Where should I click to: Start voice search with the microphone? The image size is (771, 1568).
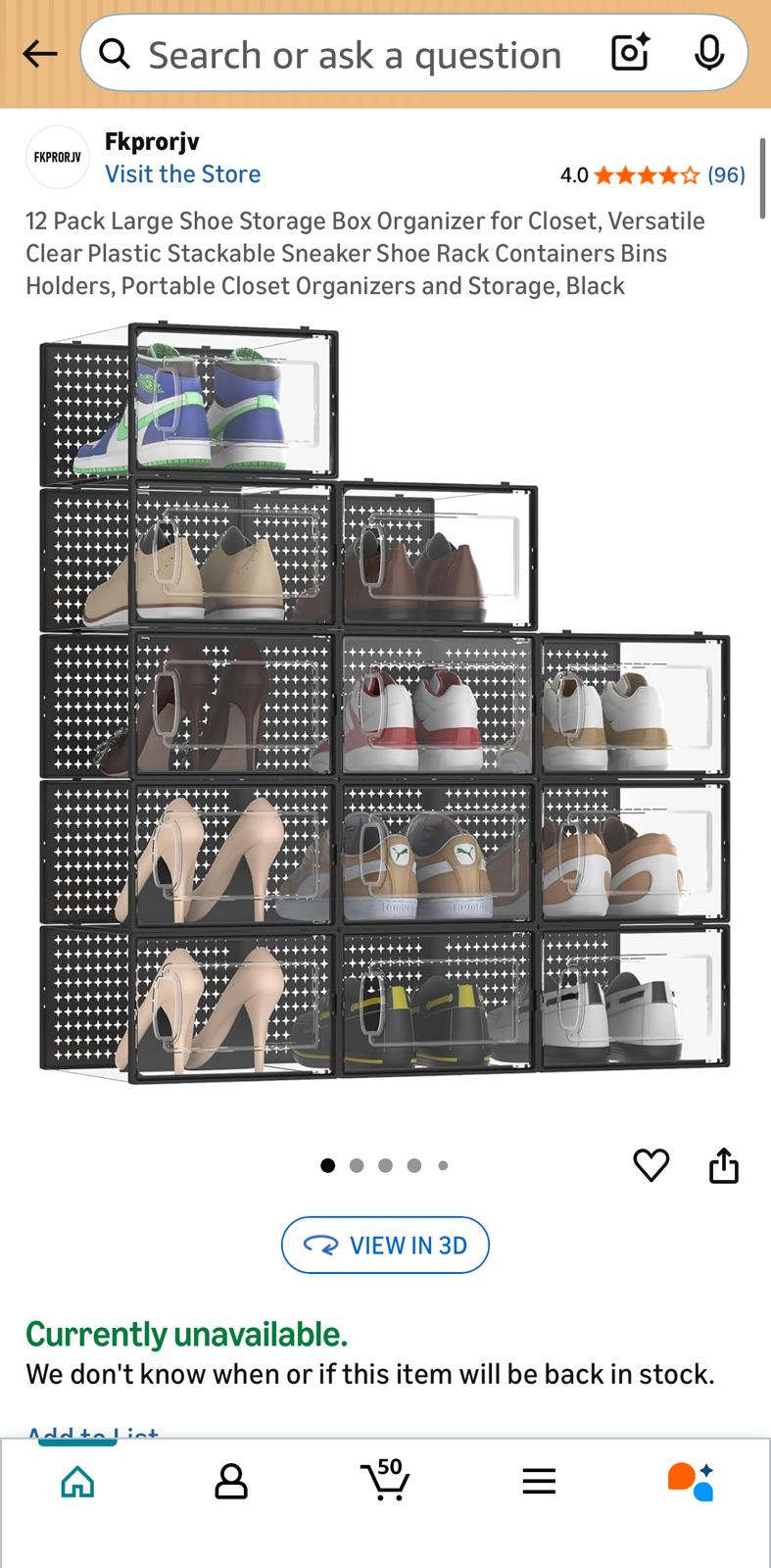(x=708, y=53)
